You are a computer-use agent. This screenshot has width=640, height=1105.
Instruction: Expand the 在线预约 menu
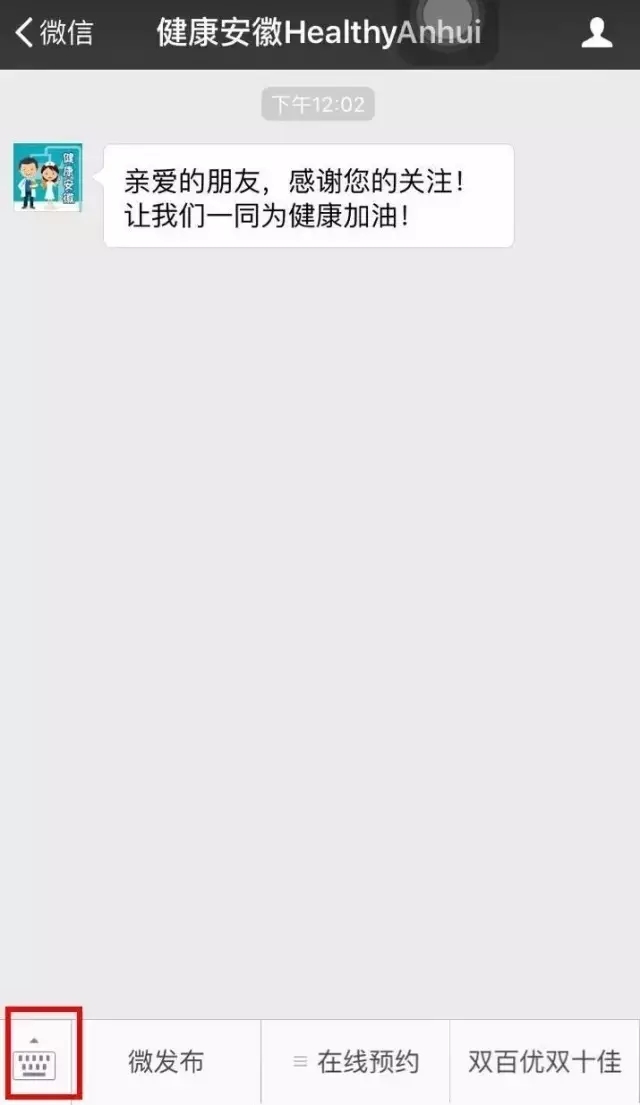(356, 1062)
